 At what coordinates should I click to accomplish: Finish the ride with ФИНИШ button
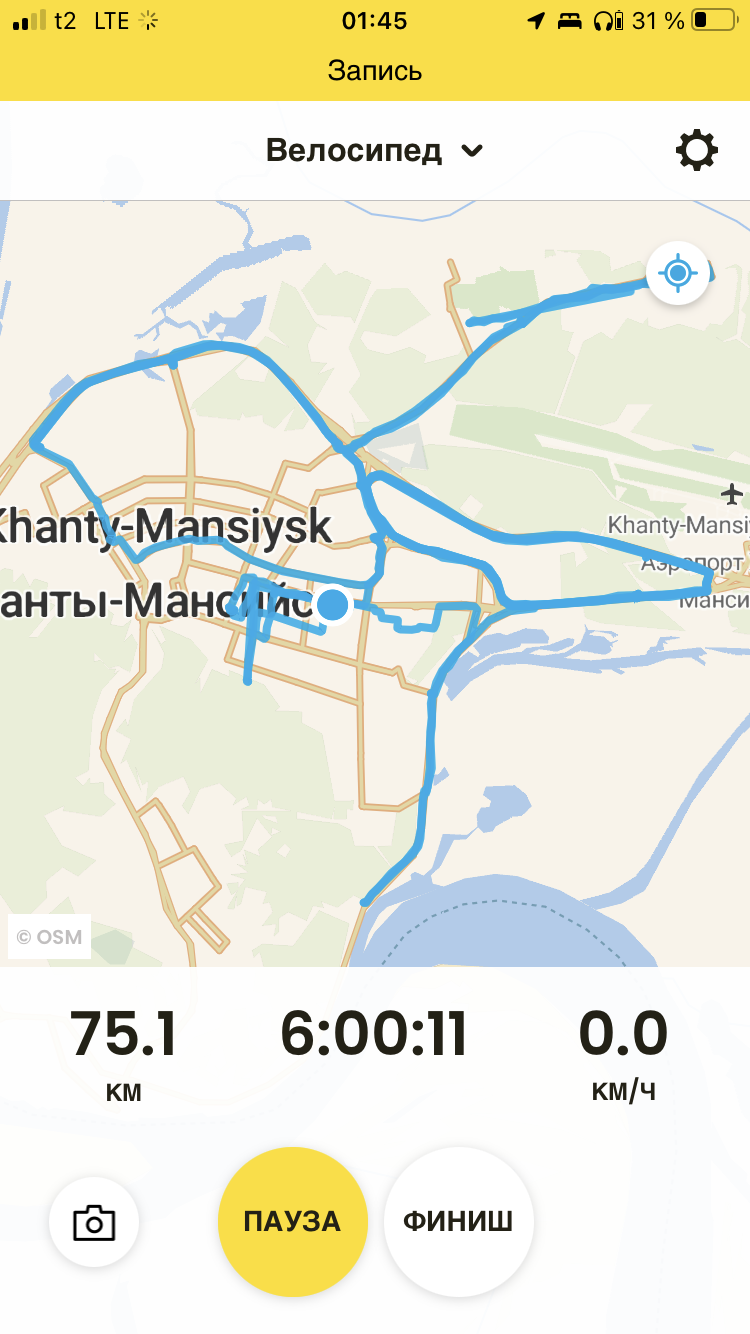[459, 1221]
